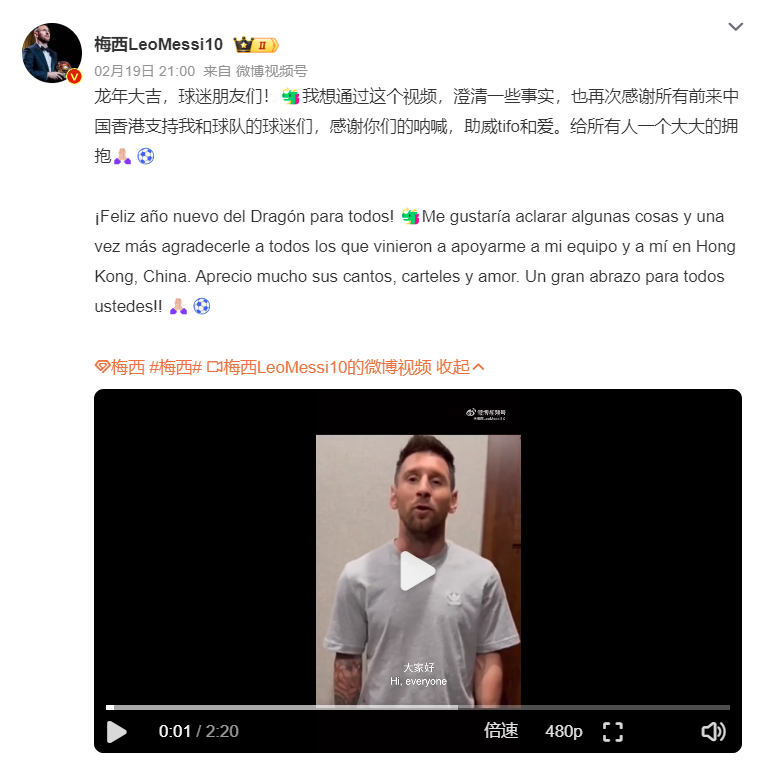Image resolution: width=759 pixels, height=765 pixels.
Task: Open the 梅西LeoMessi10 username link
Action: (x=159, y=44)
